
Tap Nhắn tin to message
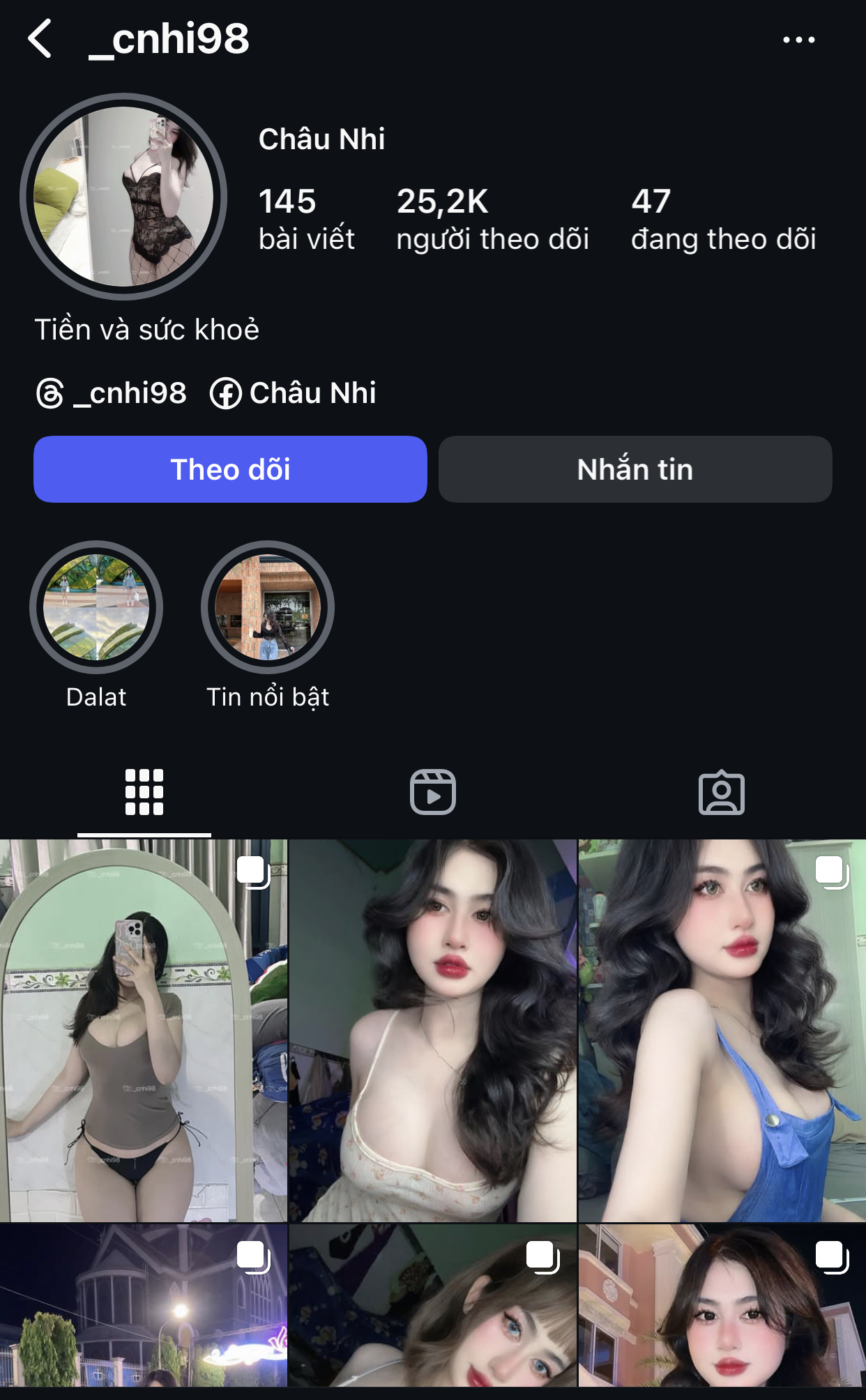coord(635,469)
